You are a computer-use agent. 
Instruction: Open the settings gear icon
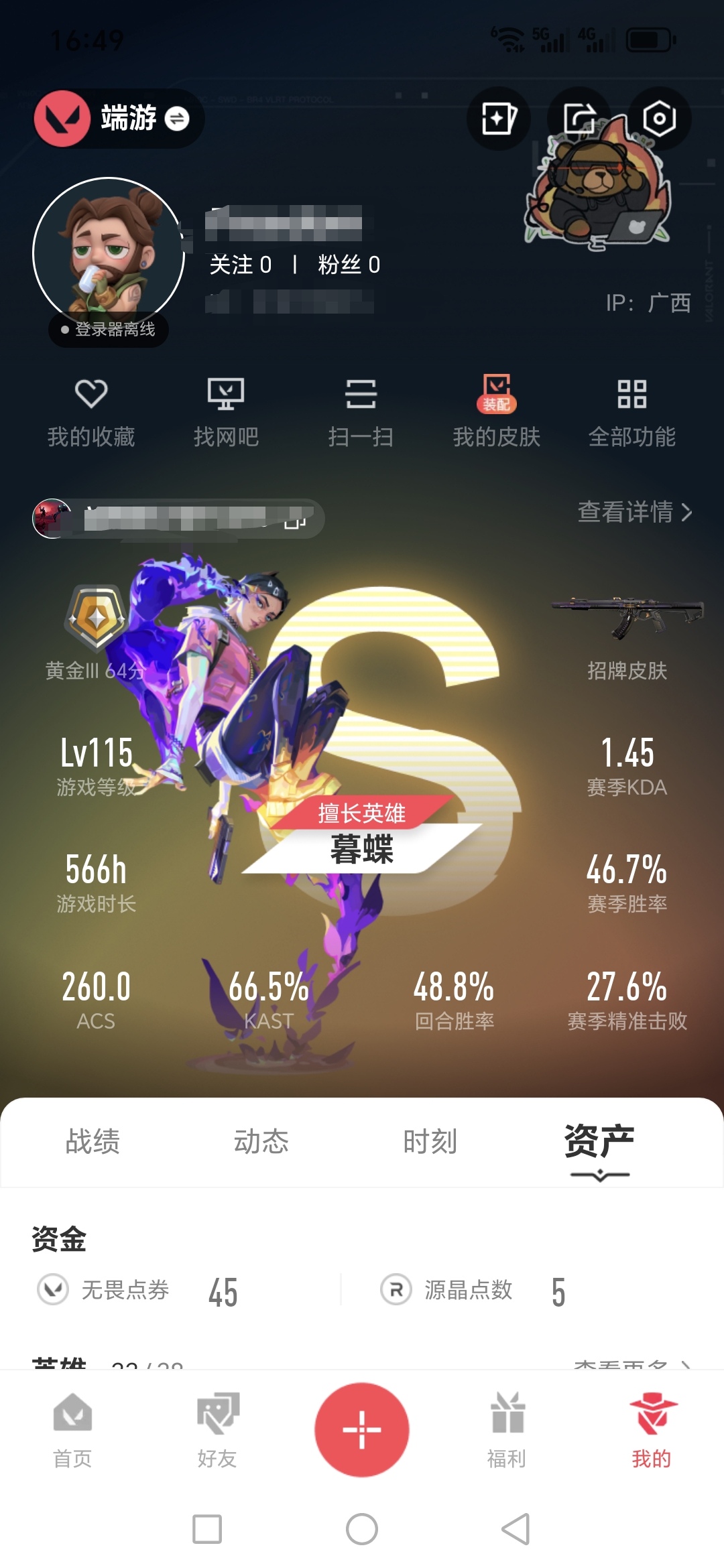(659, 119)
